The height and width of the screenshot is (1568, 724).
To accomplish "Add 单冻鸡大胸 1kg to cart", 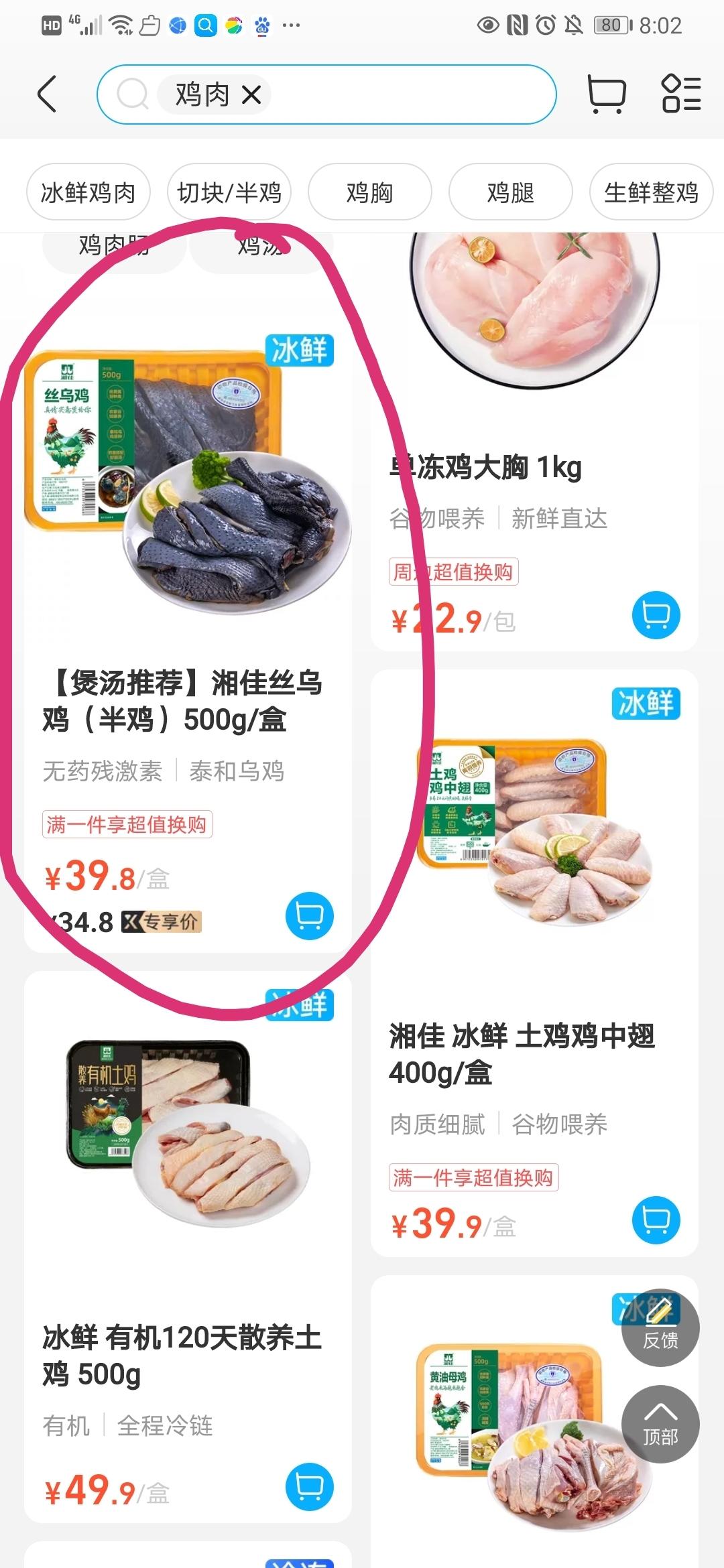I will point(655,614).
